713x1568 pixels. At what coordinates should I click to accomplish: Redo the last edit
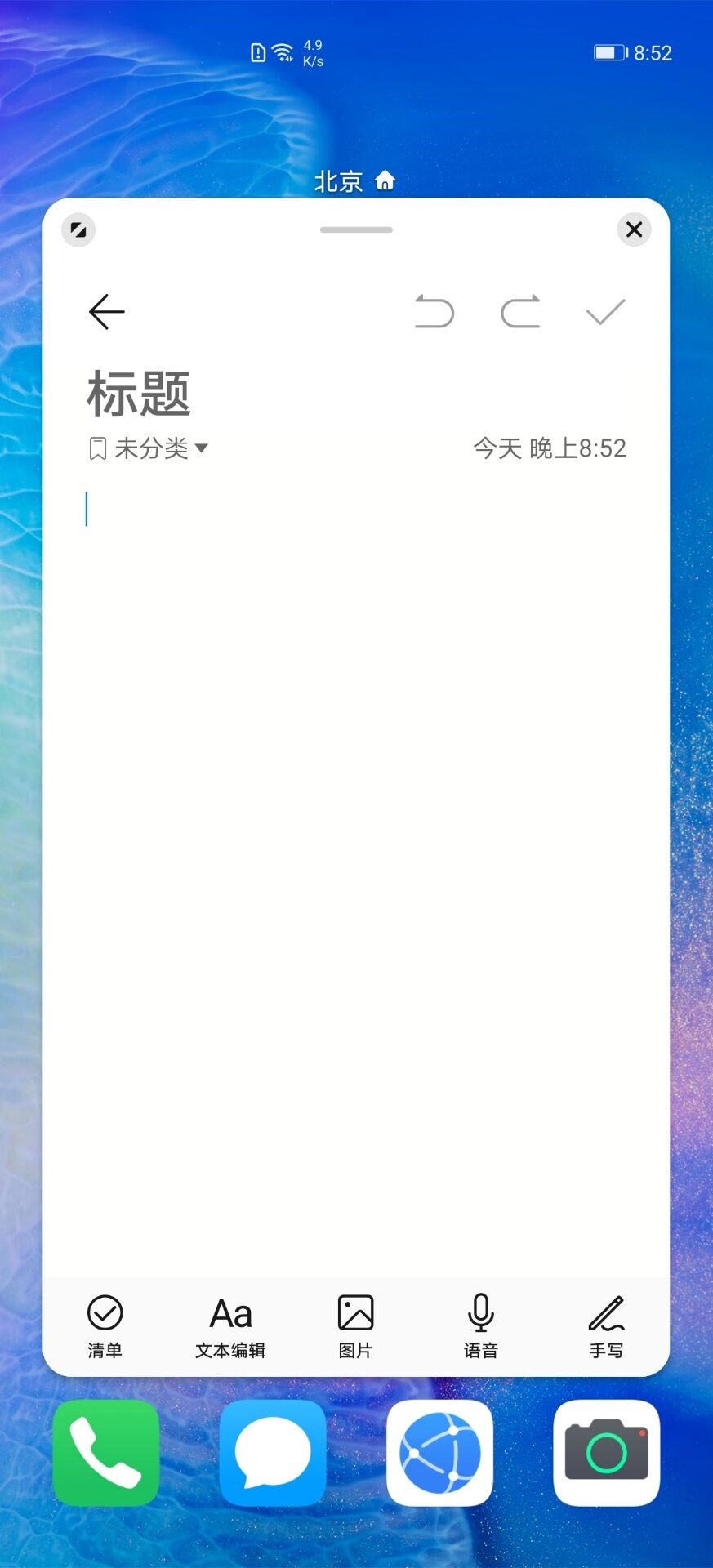(x=520, y=312)
